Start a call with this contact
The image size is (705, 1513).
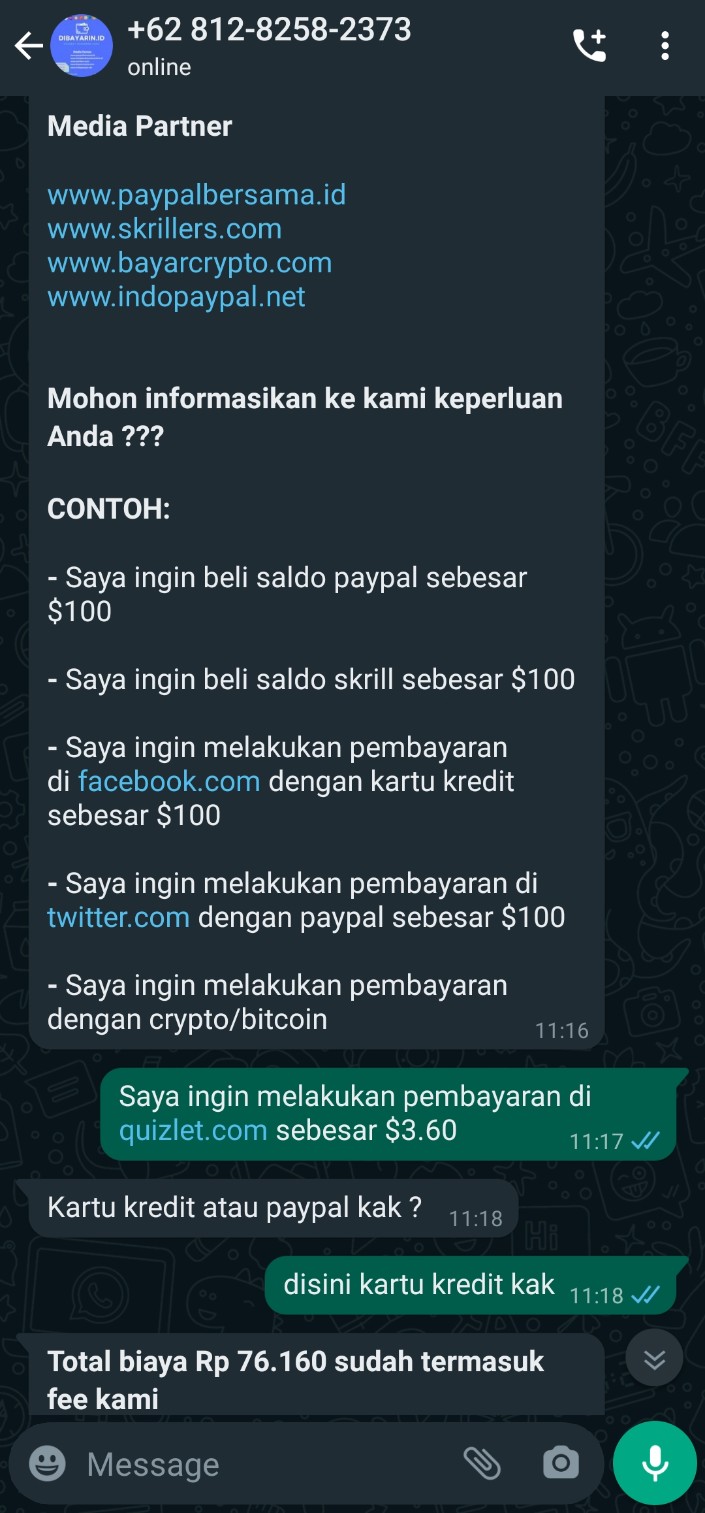pos(589,46)
